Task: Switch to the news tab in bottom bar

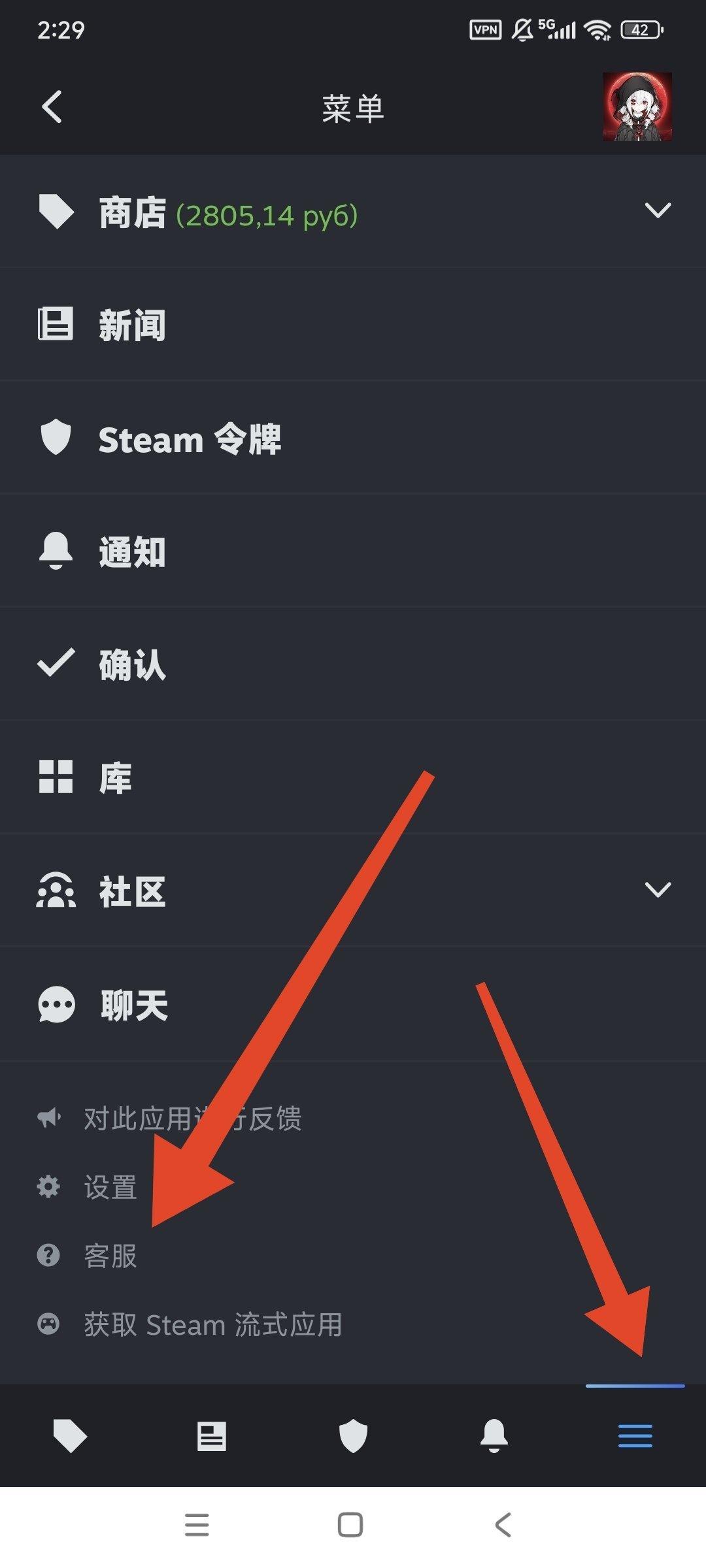Action: (x=212, y=1436)
